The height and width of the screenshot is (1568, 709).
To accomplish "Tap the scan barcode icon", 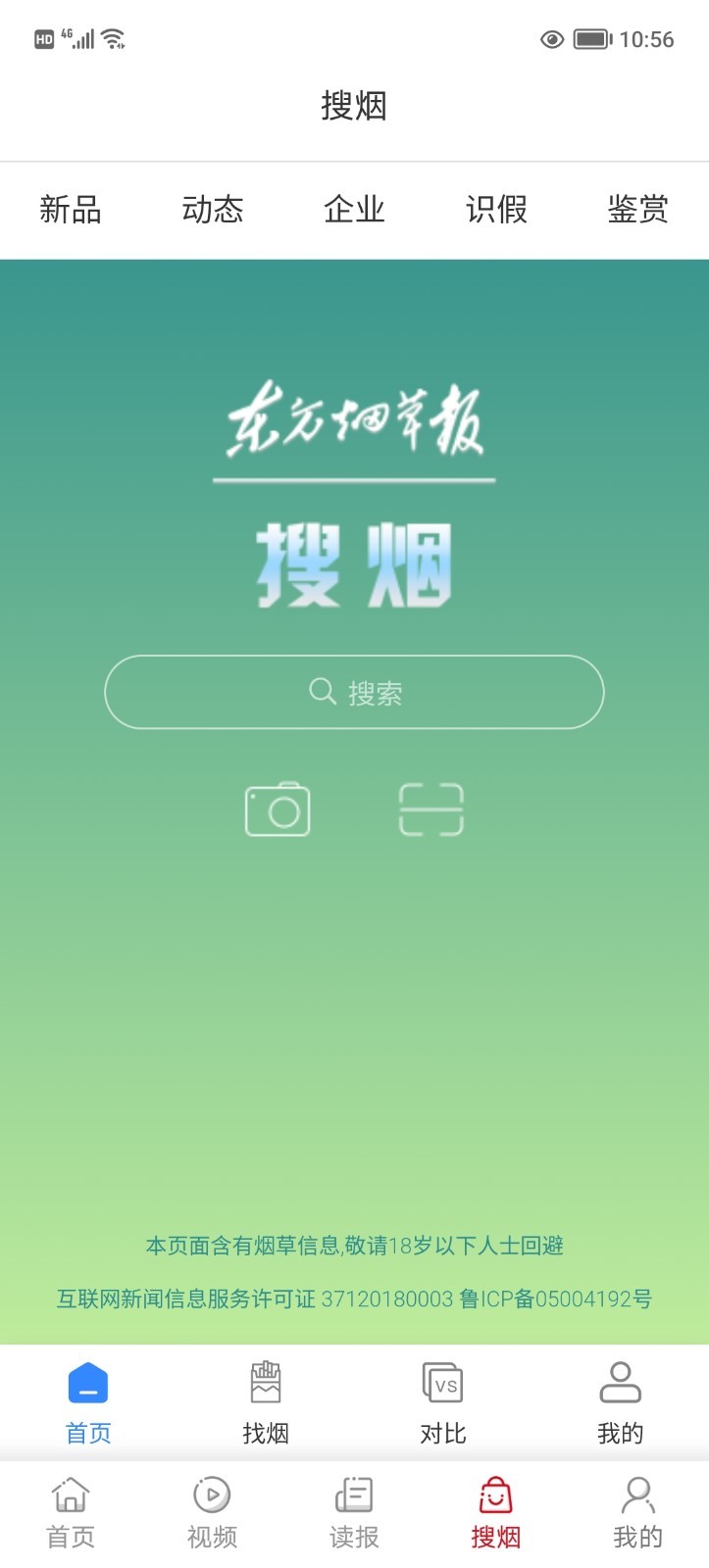I will click(x=431, y=808).
